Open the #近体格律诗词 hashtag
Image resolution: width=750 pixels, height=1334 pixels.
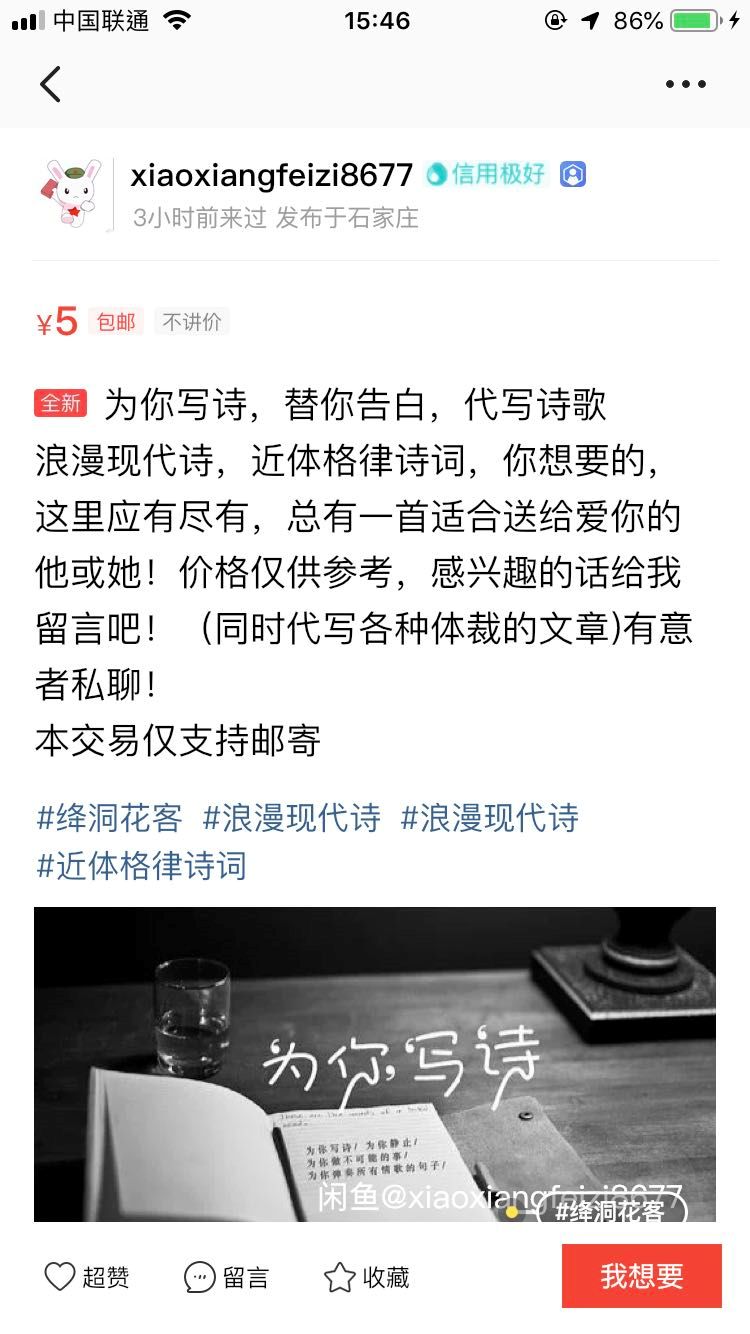(x=141, y=866)
